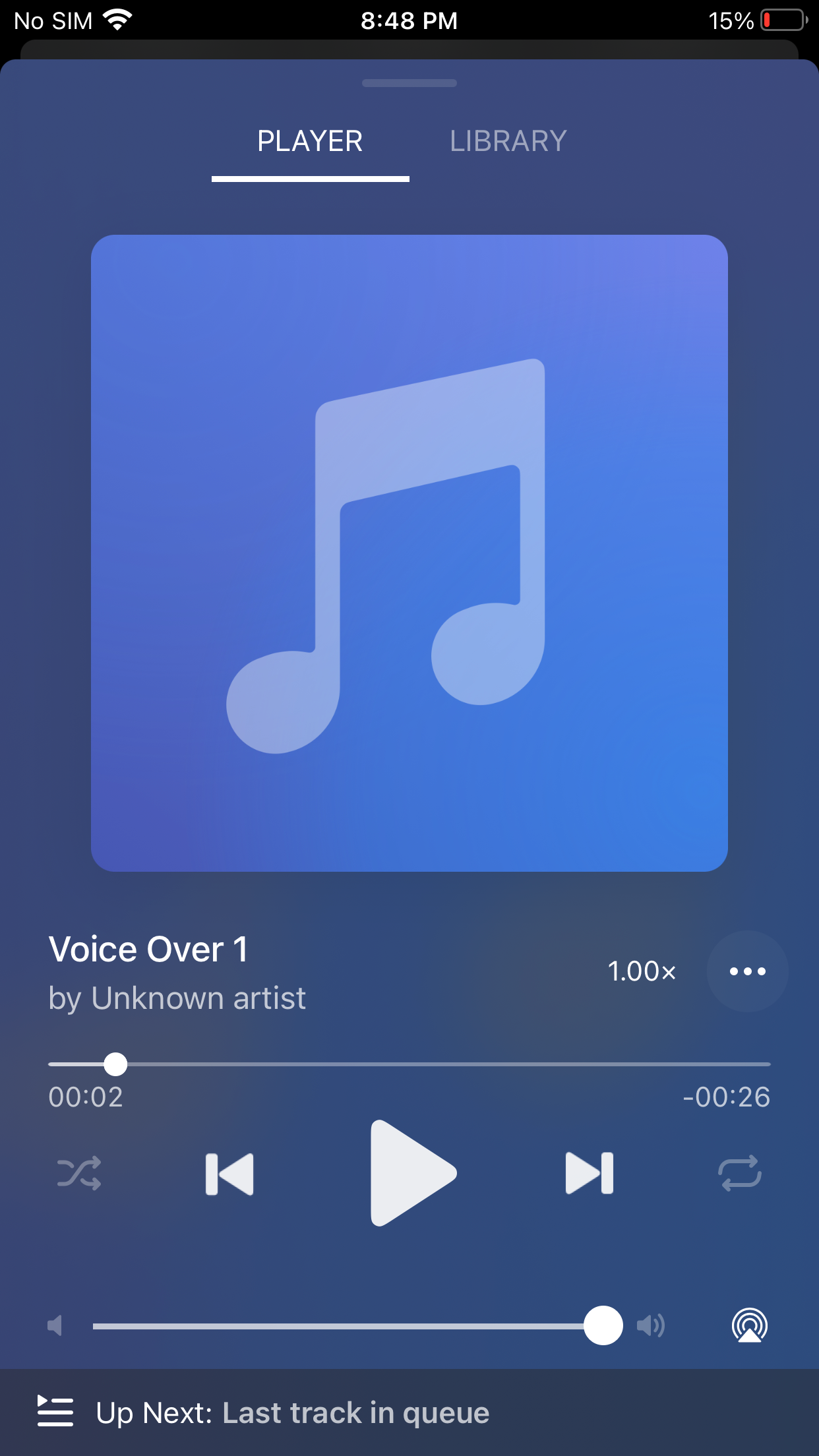
Task: Open the three-dot more options menu
Action: pos(747,971)
